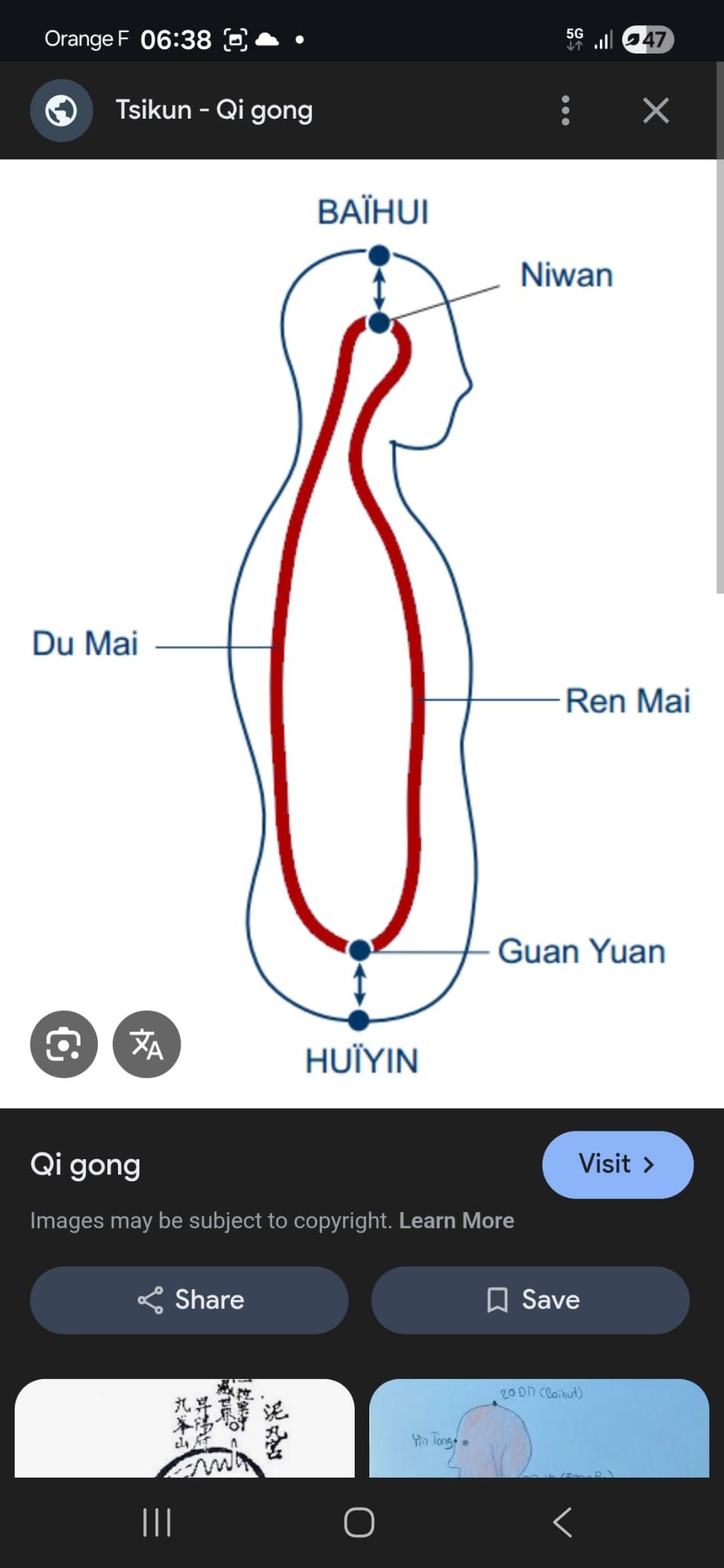
Task: Tap the globe site icon for Tsikun
Action: 61,111
